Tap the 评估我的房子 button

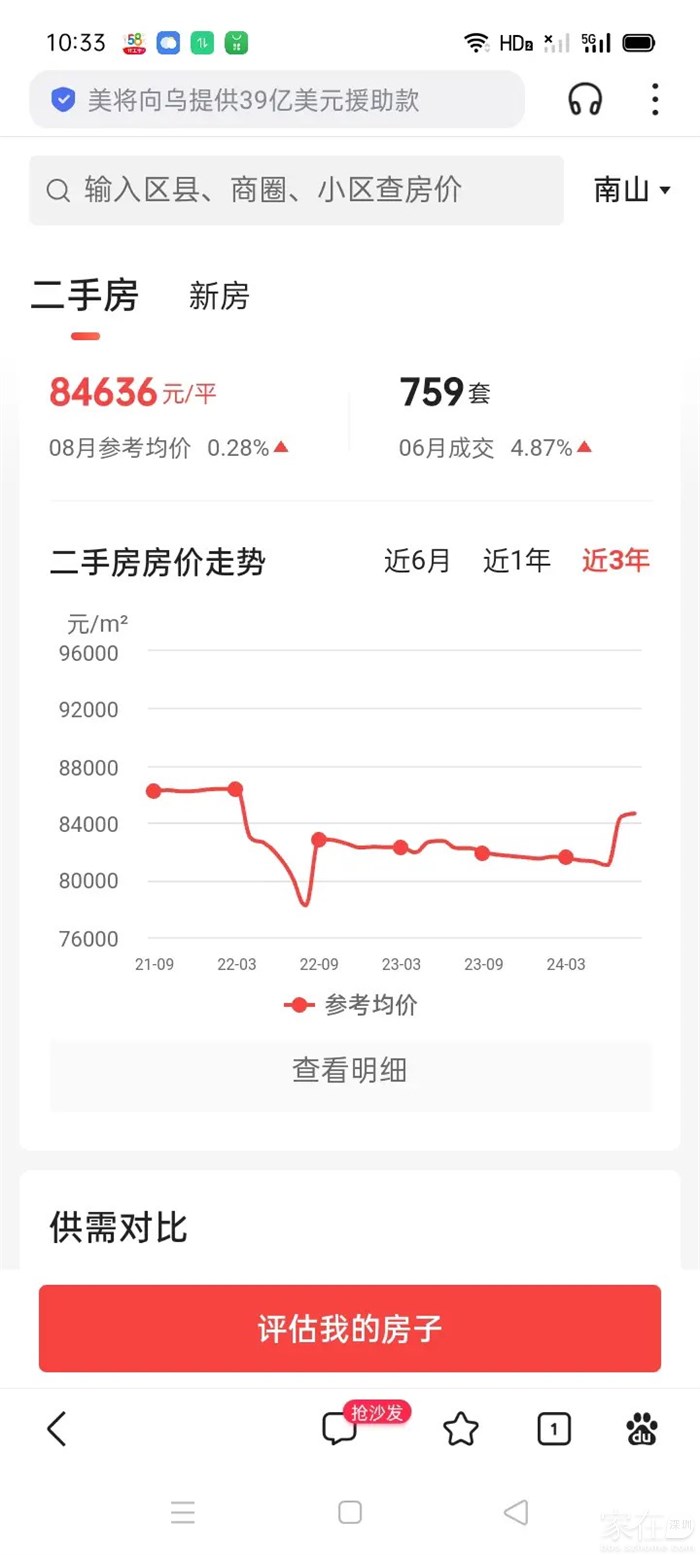pos(350,1329)
